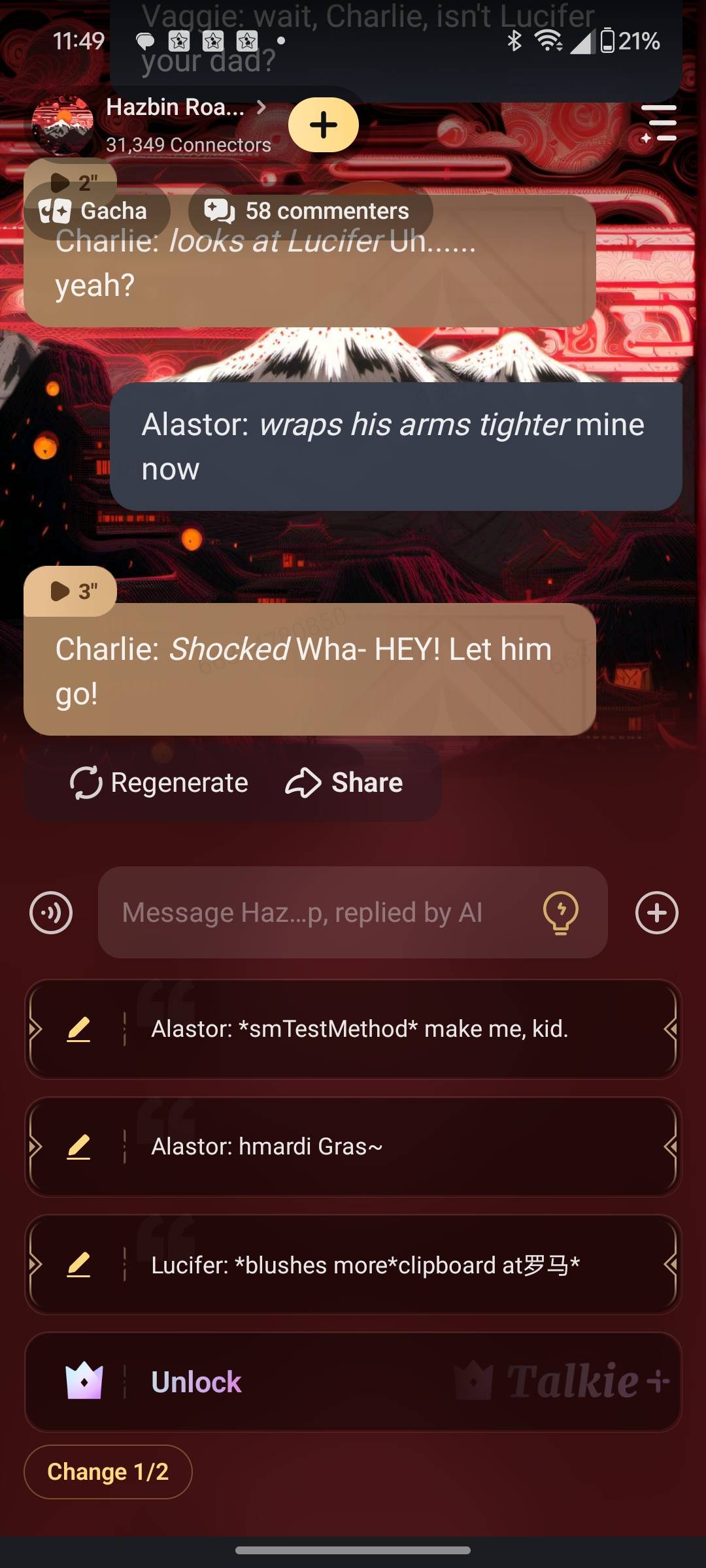Open the top-right menu icon
This screenshot has width=706, height=1568.
point(659,123)
